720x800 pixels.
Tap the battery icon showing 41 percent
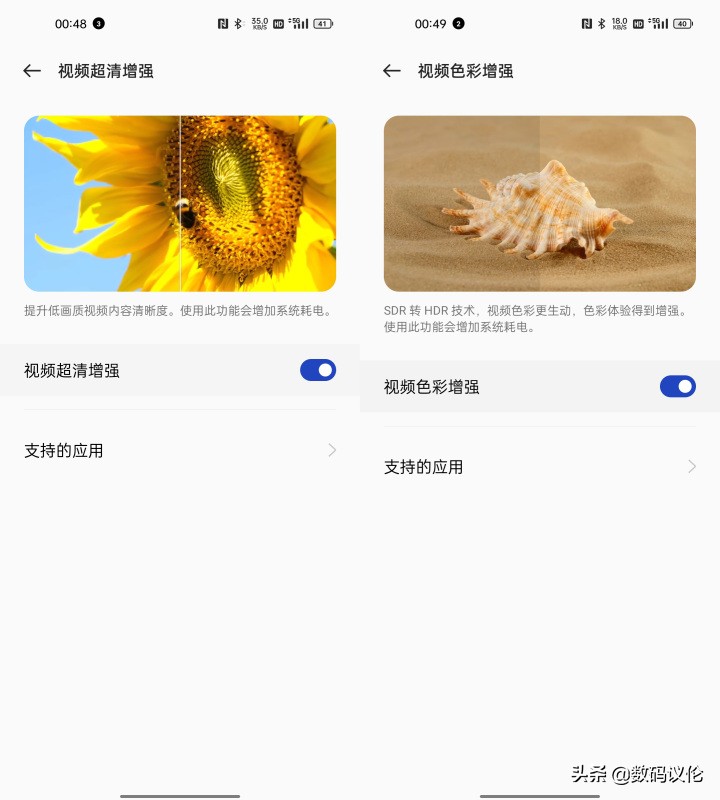tap(322, 22)
